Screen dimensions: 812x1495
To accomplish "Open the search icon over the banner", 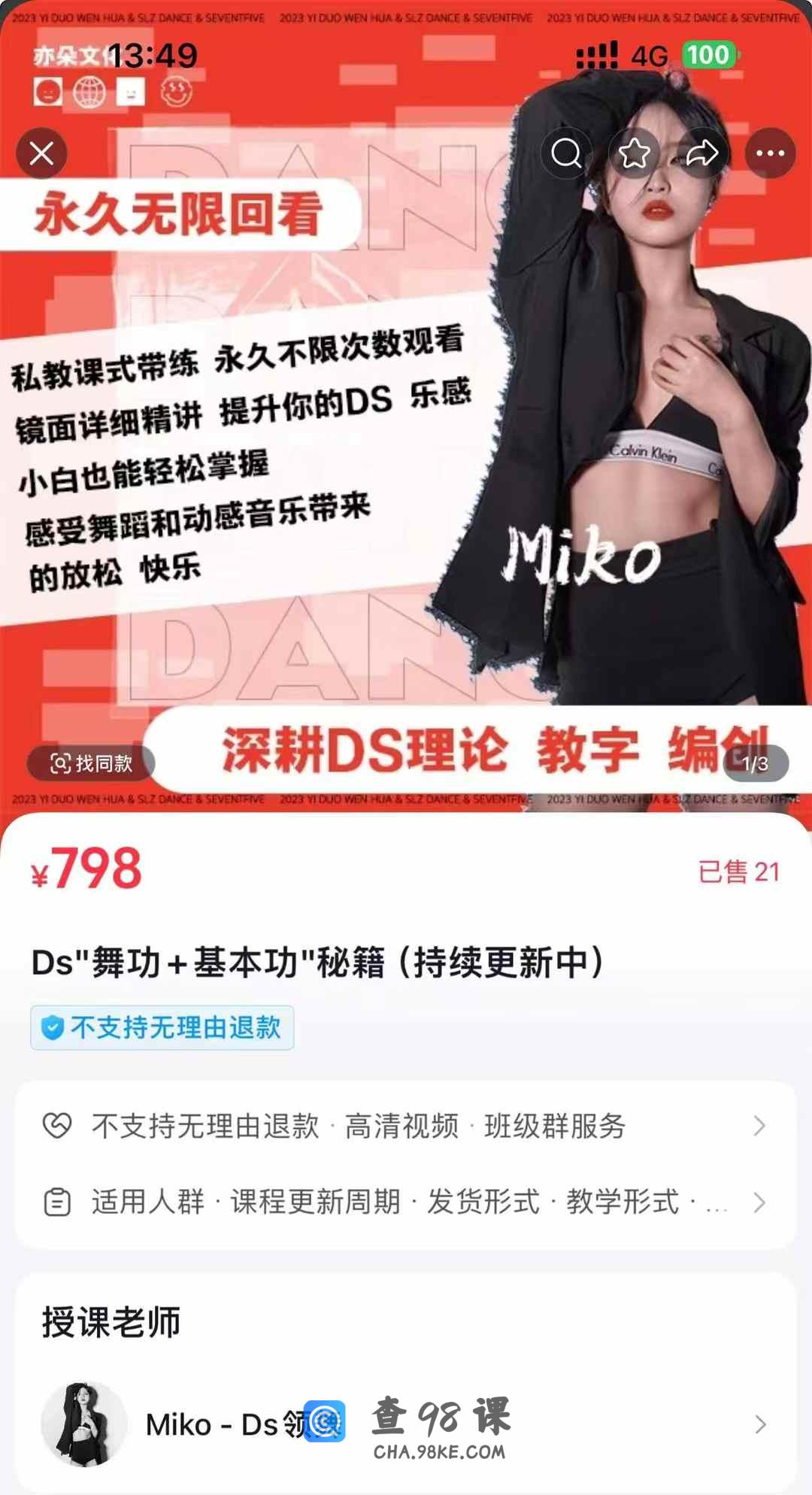I will (566, 153).
